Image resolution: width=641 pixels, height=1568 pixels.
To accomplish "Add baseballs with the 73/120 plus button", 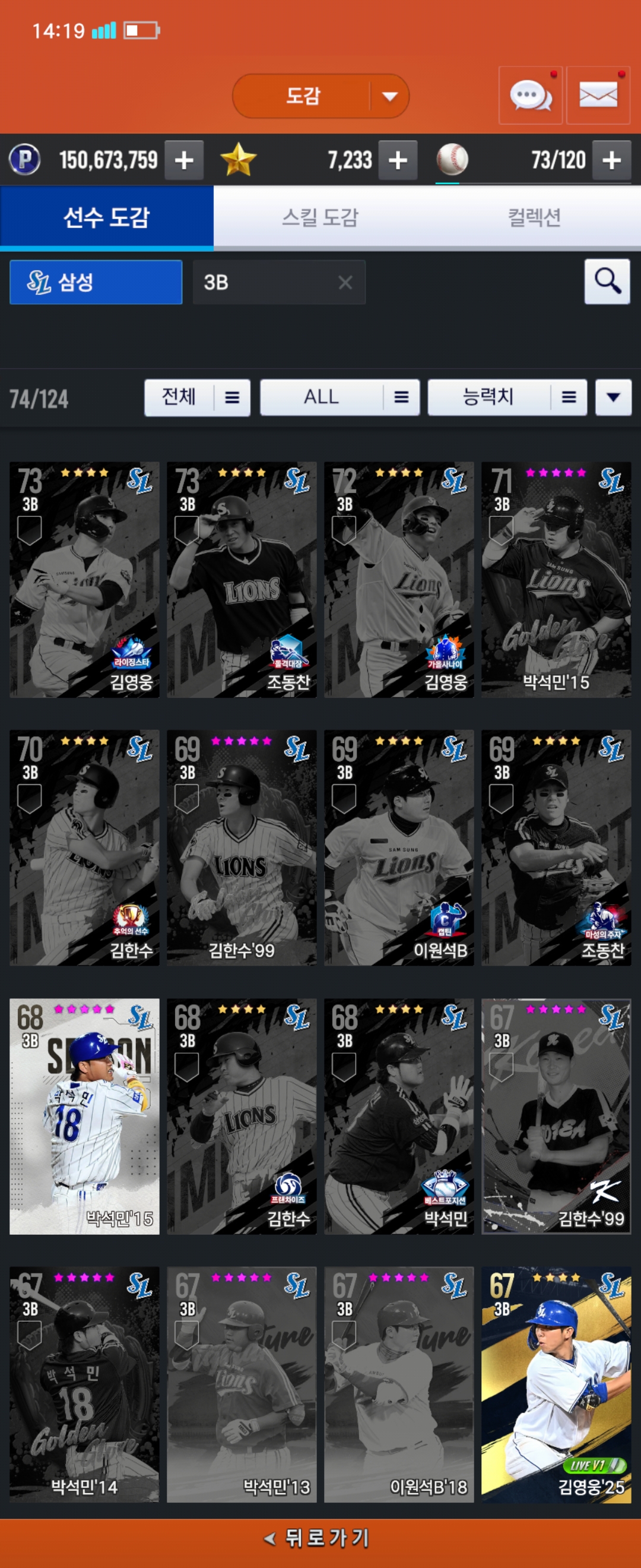I will tap(611, 160).
